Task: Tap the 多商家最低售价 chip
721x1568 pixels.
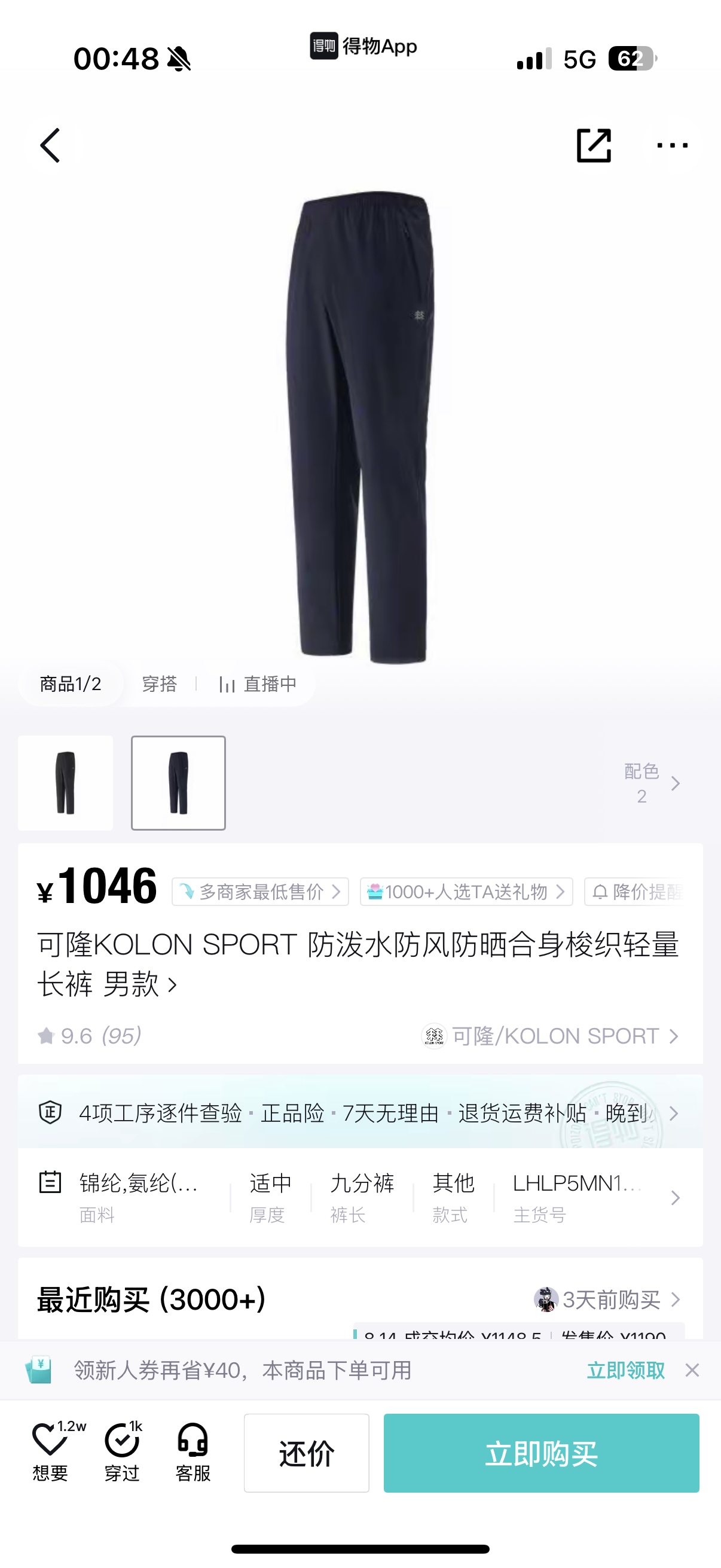Action: [261, 892]
